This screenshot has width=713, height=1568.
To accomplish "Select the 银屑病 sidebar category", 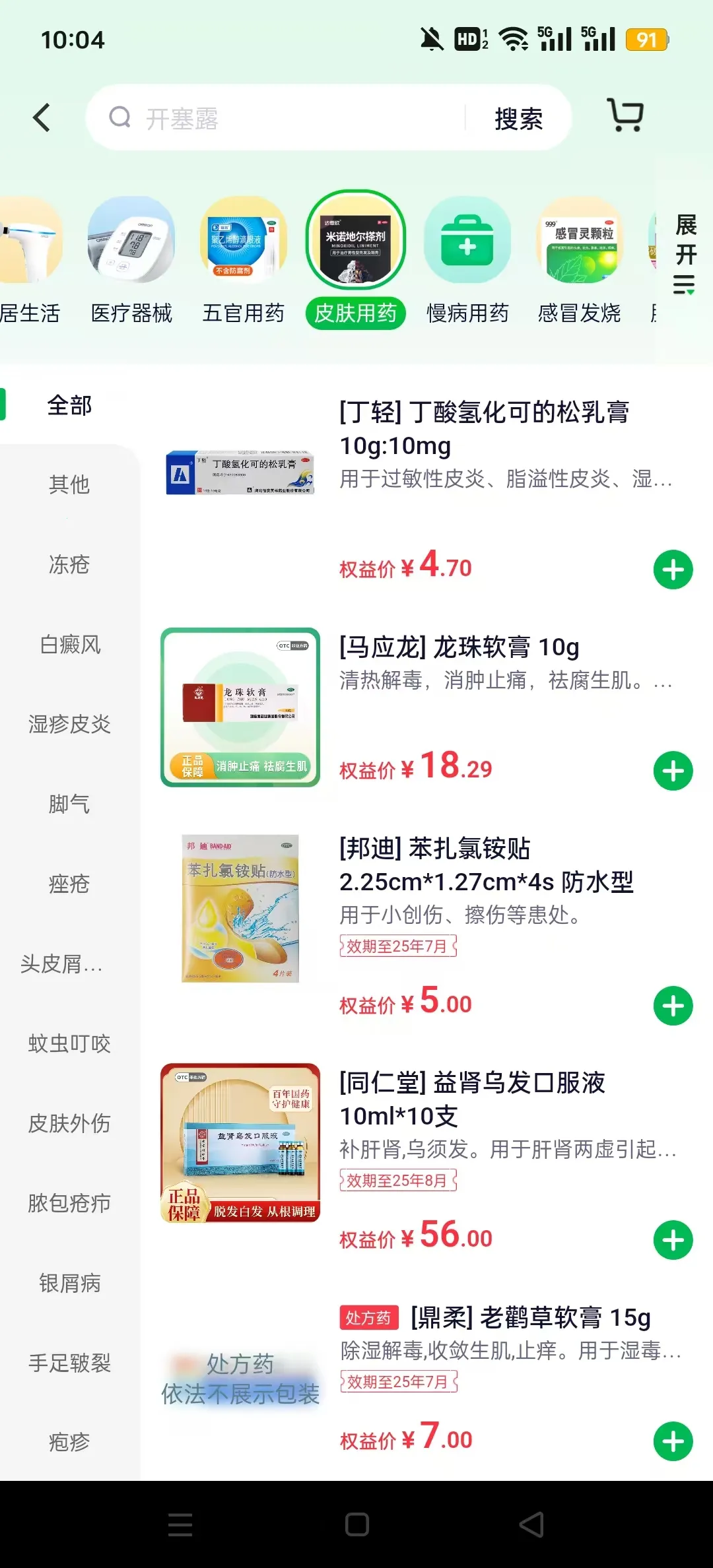I will click(69, 1284).
